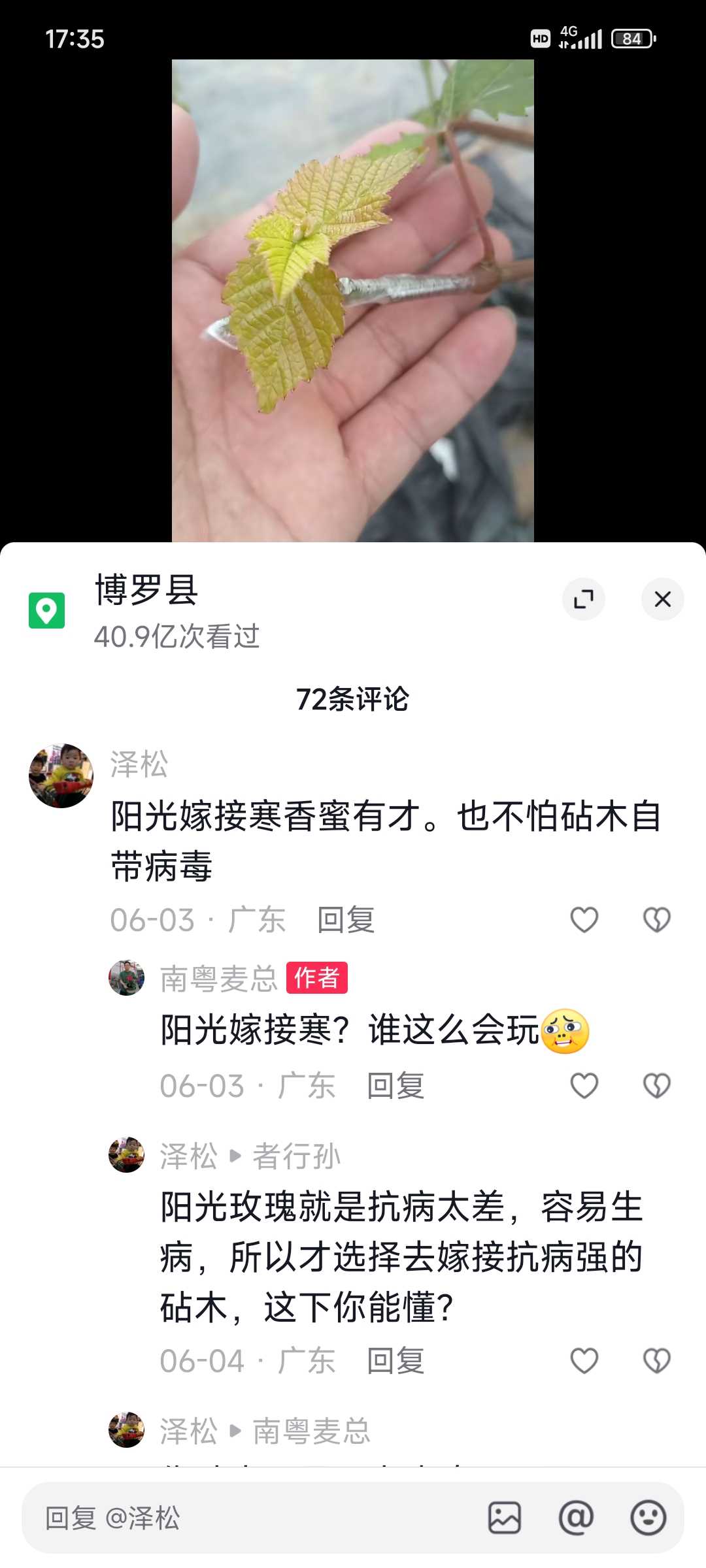The height and width of the screenshot is (1568, 706).
Task: Expand the comments panel to full screen
Action: [584, 599]
